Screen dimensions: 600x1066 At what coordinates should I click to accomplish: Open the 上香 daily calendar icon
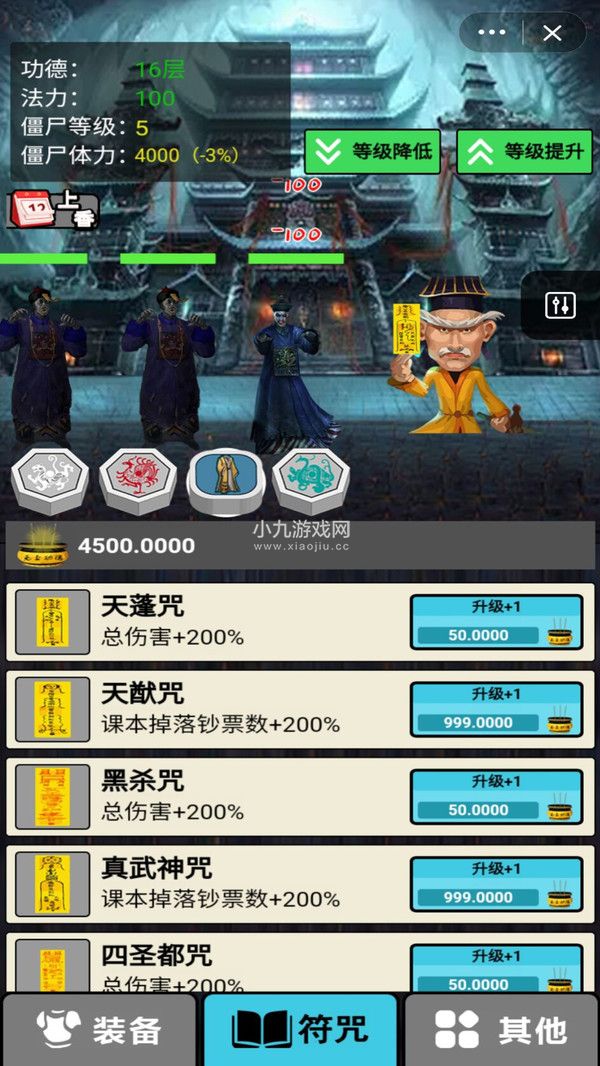52,209
